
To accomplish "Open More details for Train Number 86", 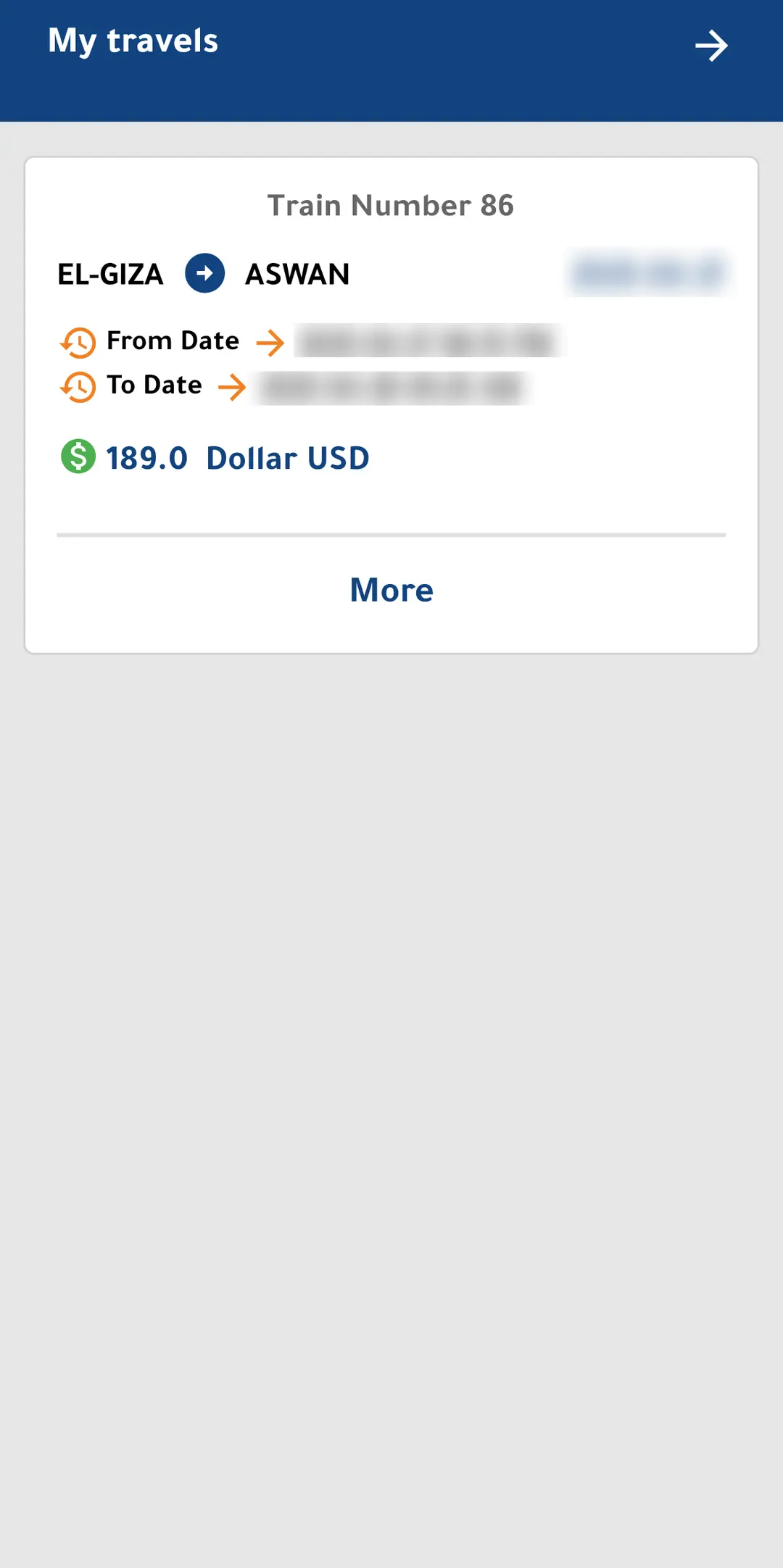I will coord(391,590).
